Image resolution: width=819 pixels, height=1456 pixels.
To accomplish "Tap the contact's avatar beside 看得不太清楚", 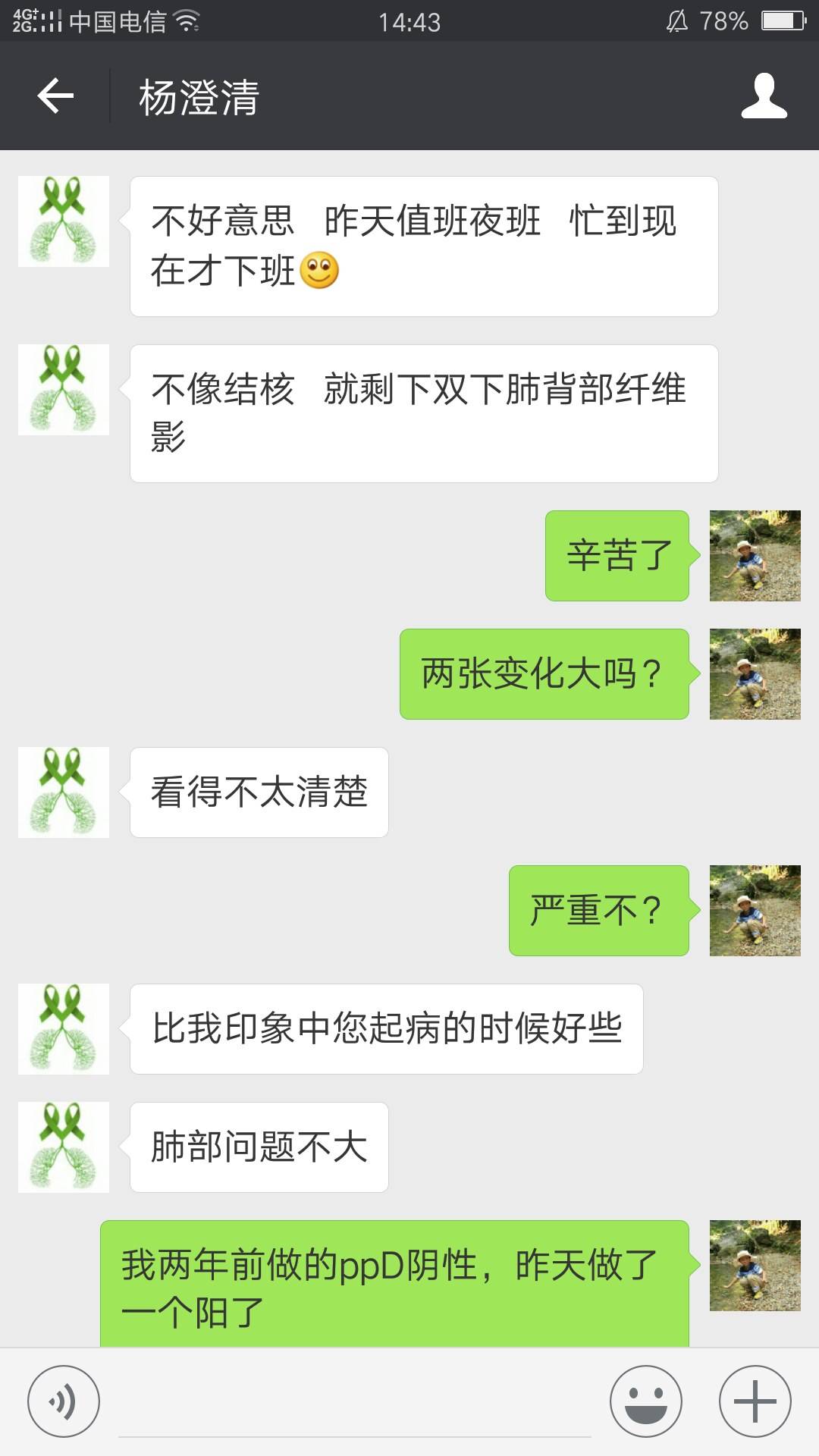I will [64, 792].
